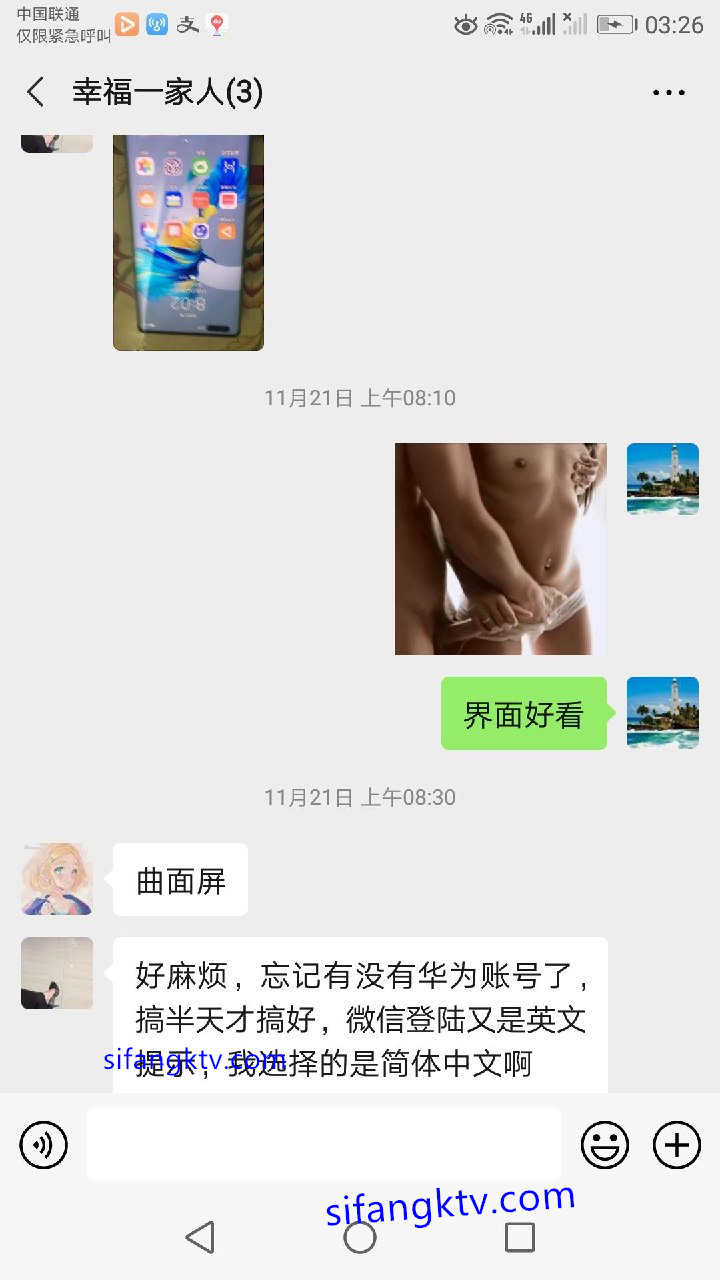The width and height of the screenshot is (720, 1280).
Task: Switch to voice message input
Action: click(x=44, y=1145)
